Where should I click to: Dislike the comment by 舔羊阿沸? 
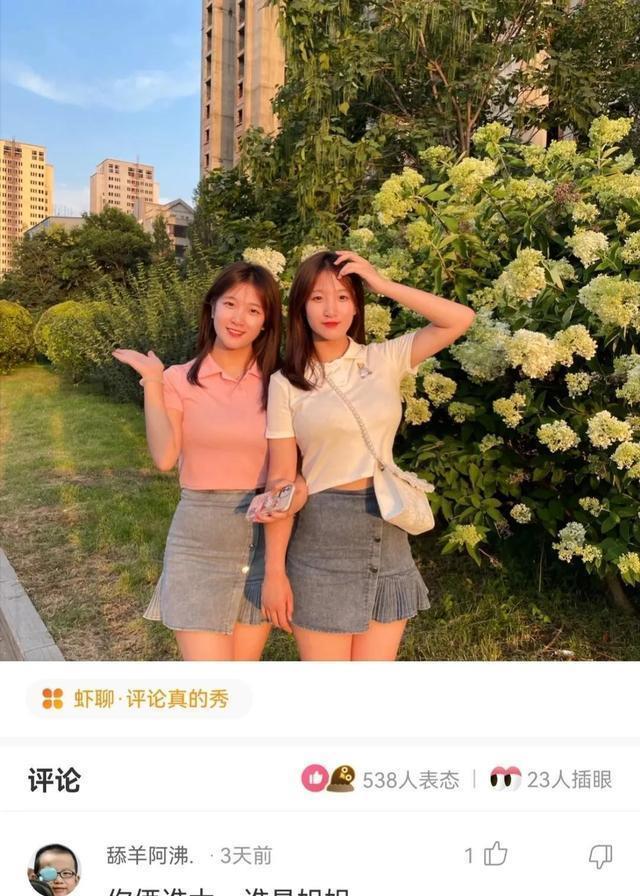(x=600, y=855)
